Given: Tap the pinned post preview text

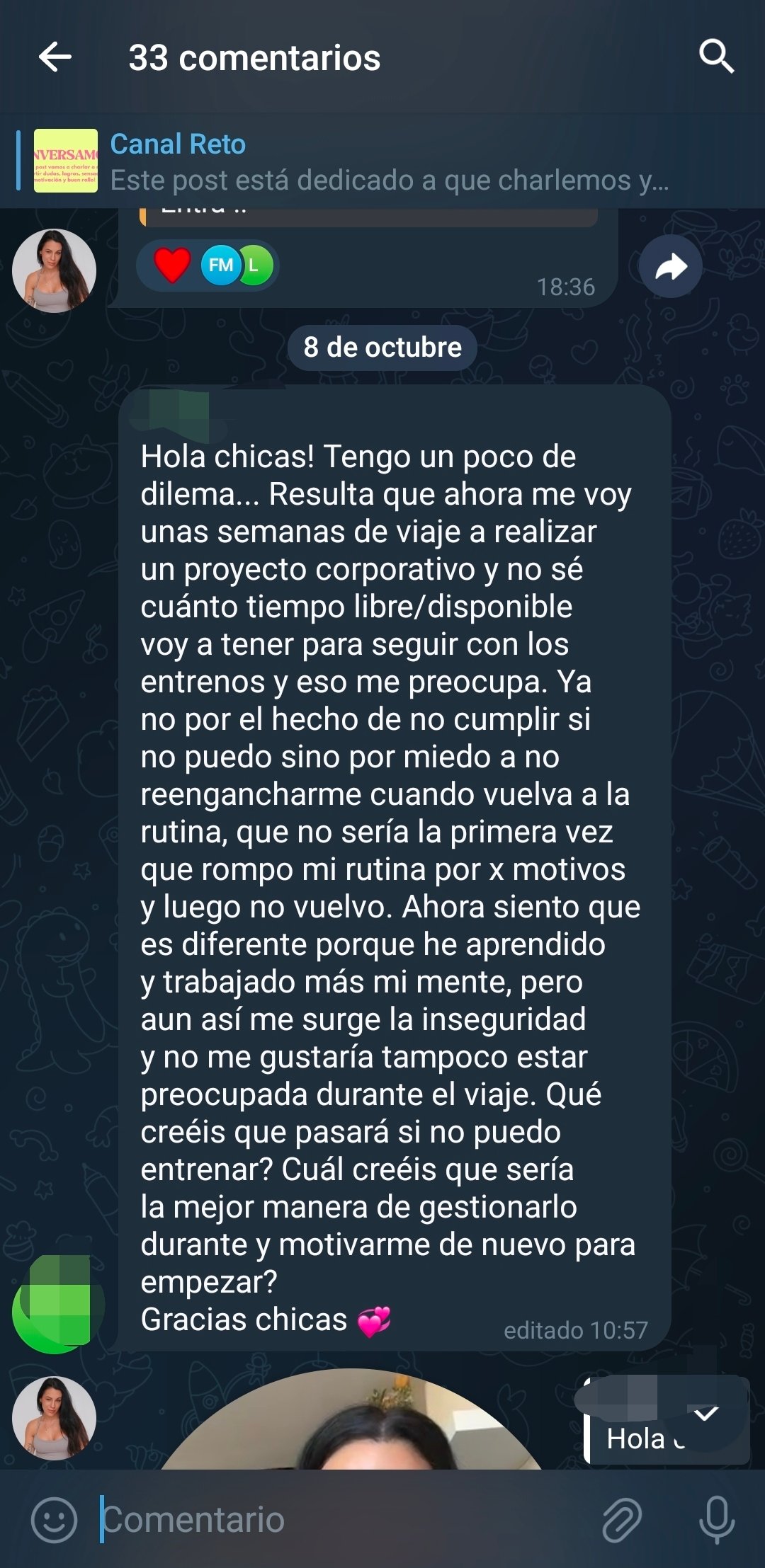Looking at the screenshot, I should click(390, 180).
